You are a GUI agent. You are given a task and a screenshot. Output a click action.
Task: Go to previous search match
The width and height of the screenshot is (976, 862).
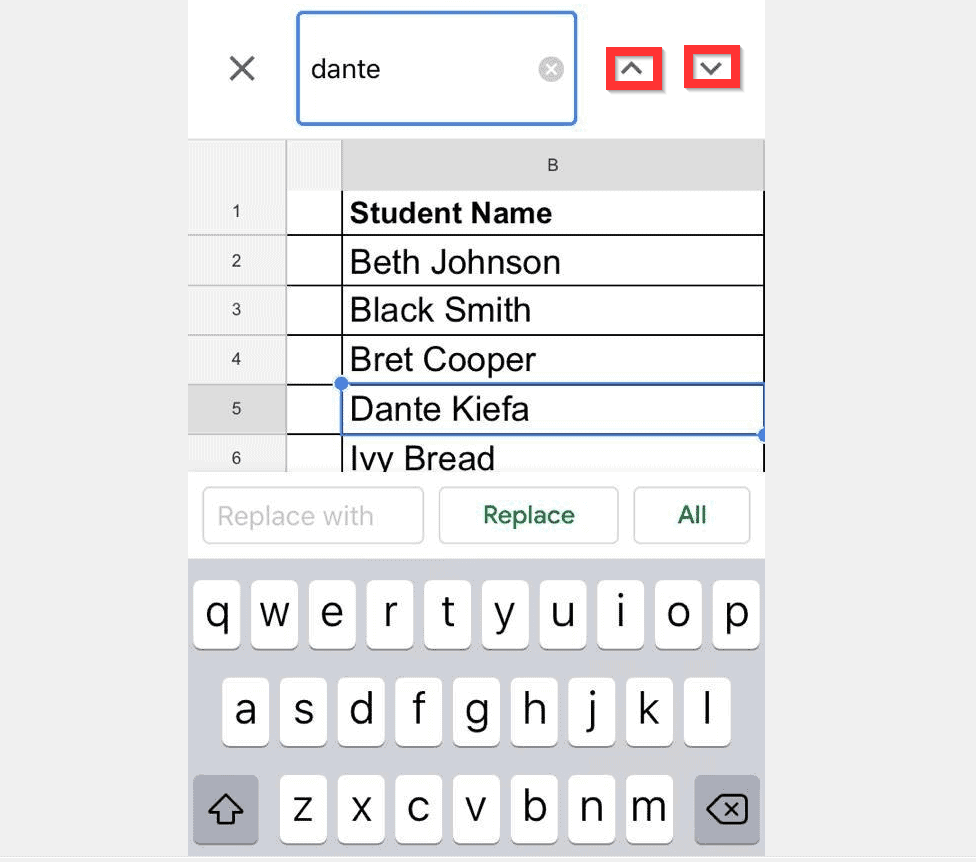point(634,68)
